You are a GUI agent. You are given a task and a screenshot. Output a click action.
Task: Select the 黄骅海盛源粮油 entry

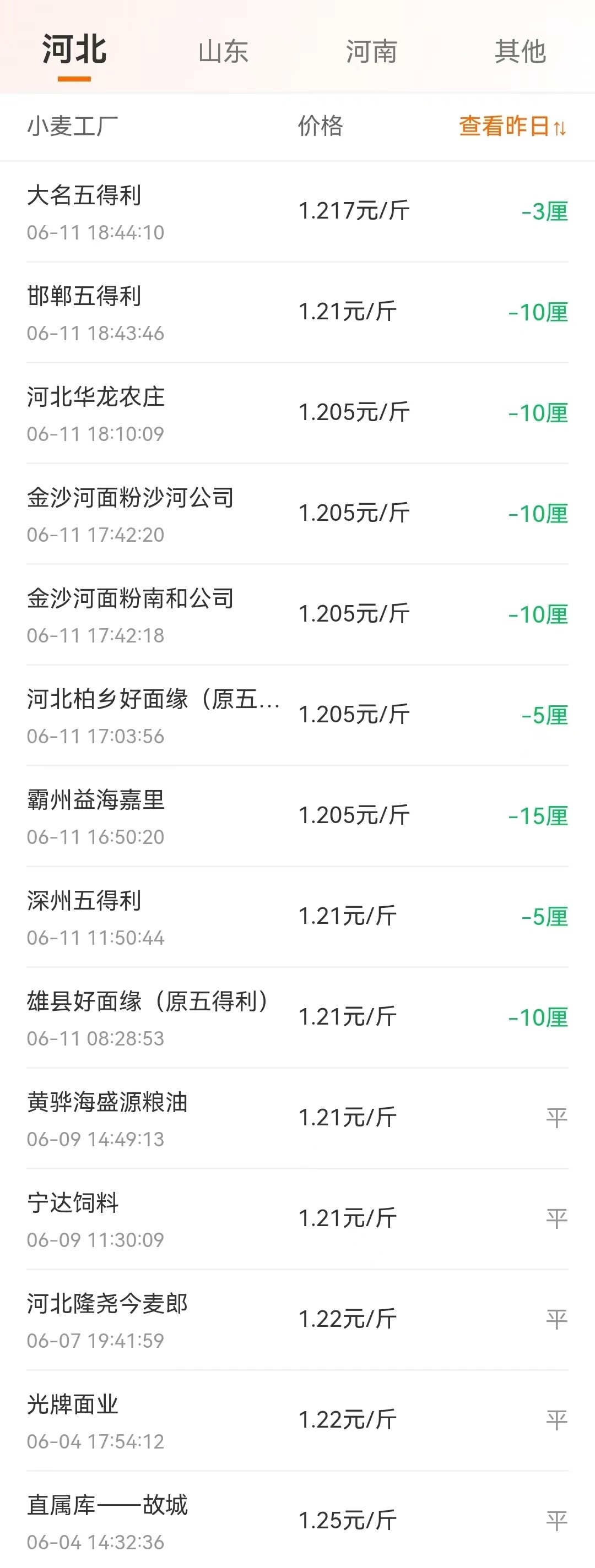coord(297,1119)
